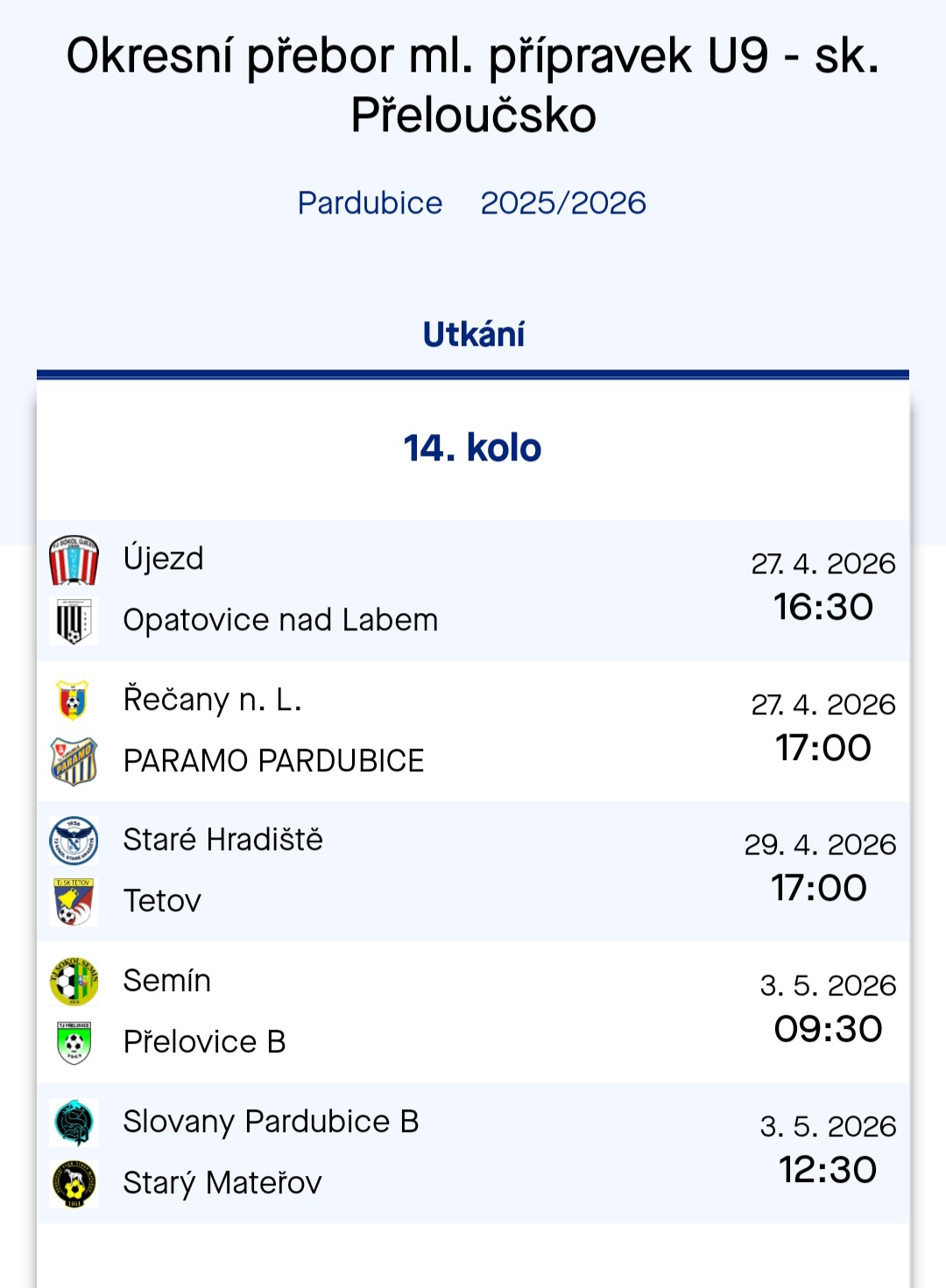Open the PARAMO PARDUBICE club logo
Viewport: 946px width, 1288px height.
point(74,760)
